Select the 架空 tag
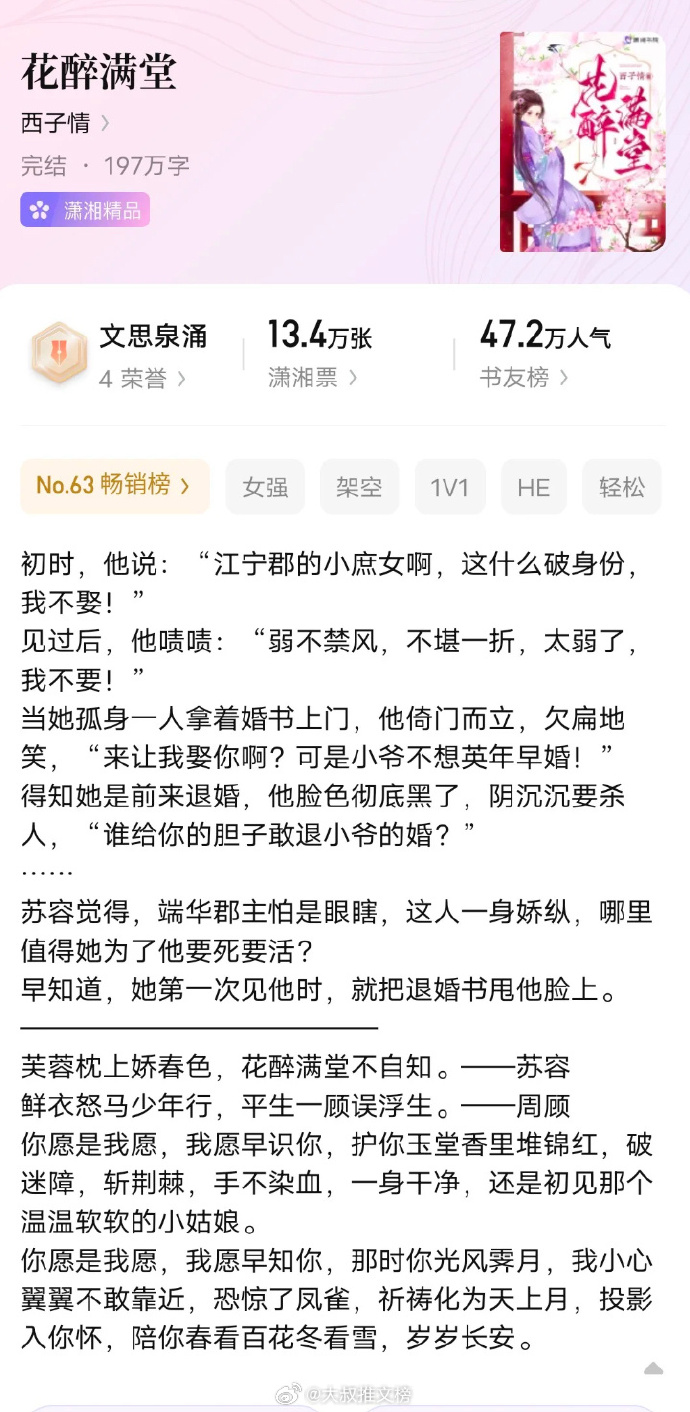The height and width of the screenshot is (1412, 690). 359,487
